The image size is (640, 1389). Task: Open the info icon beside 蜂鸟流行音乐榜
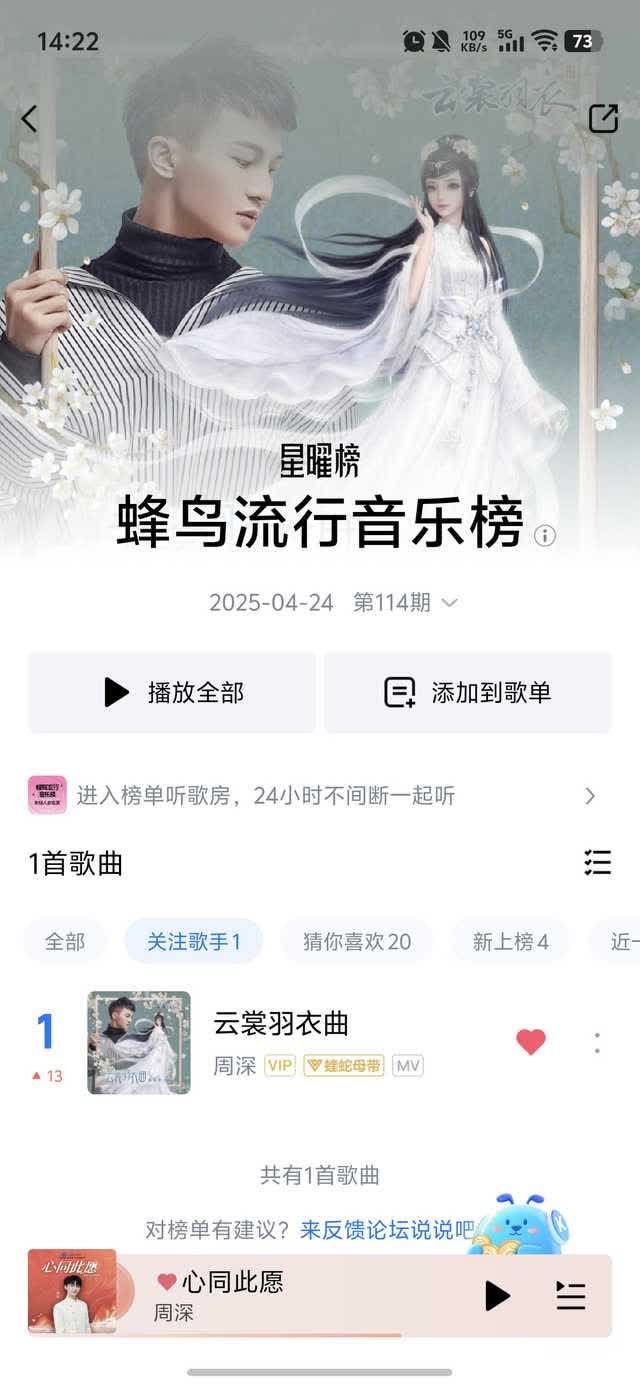545,535
